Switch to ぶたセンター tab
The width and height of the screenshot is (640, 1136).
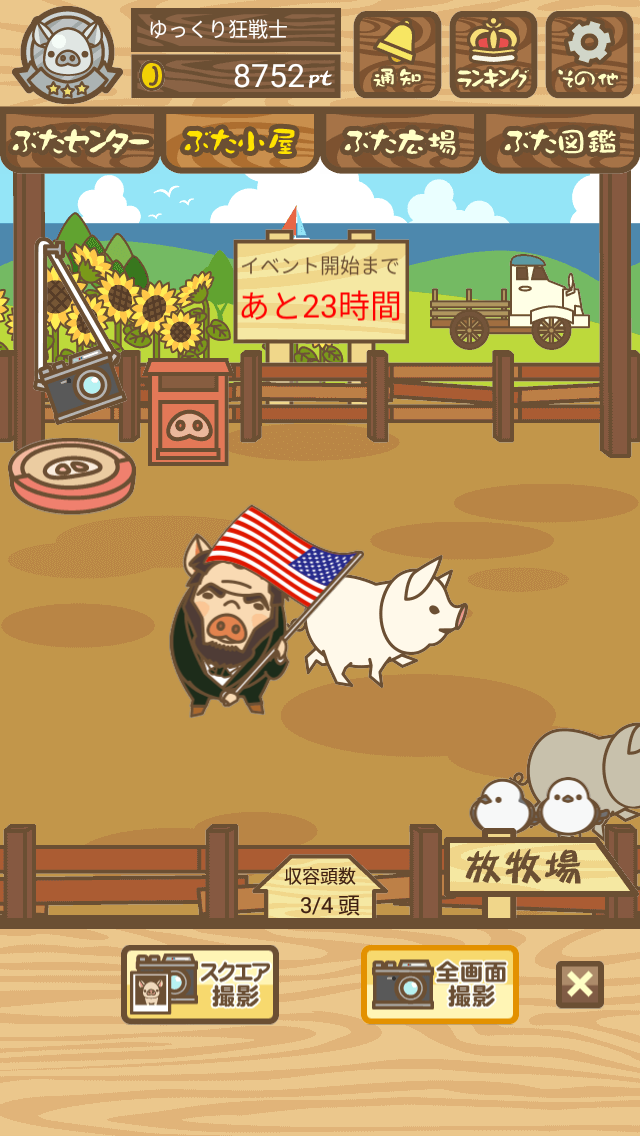tap(80, 141)
